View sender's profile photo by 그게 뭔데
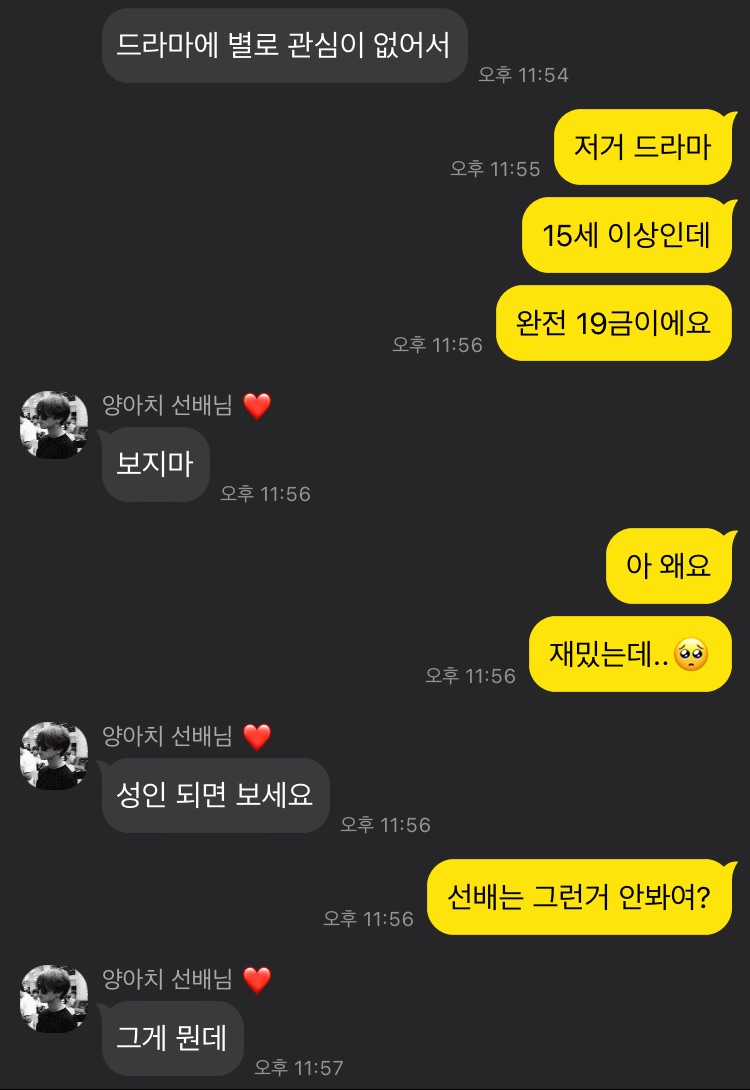The width and height of the screenshot is (750, 1090). click(x=54, y=998)
